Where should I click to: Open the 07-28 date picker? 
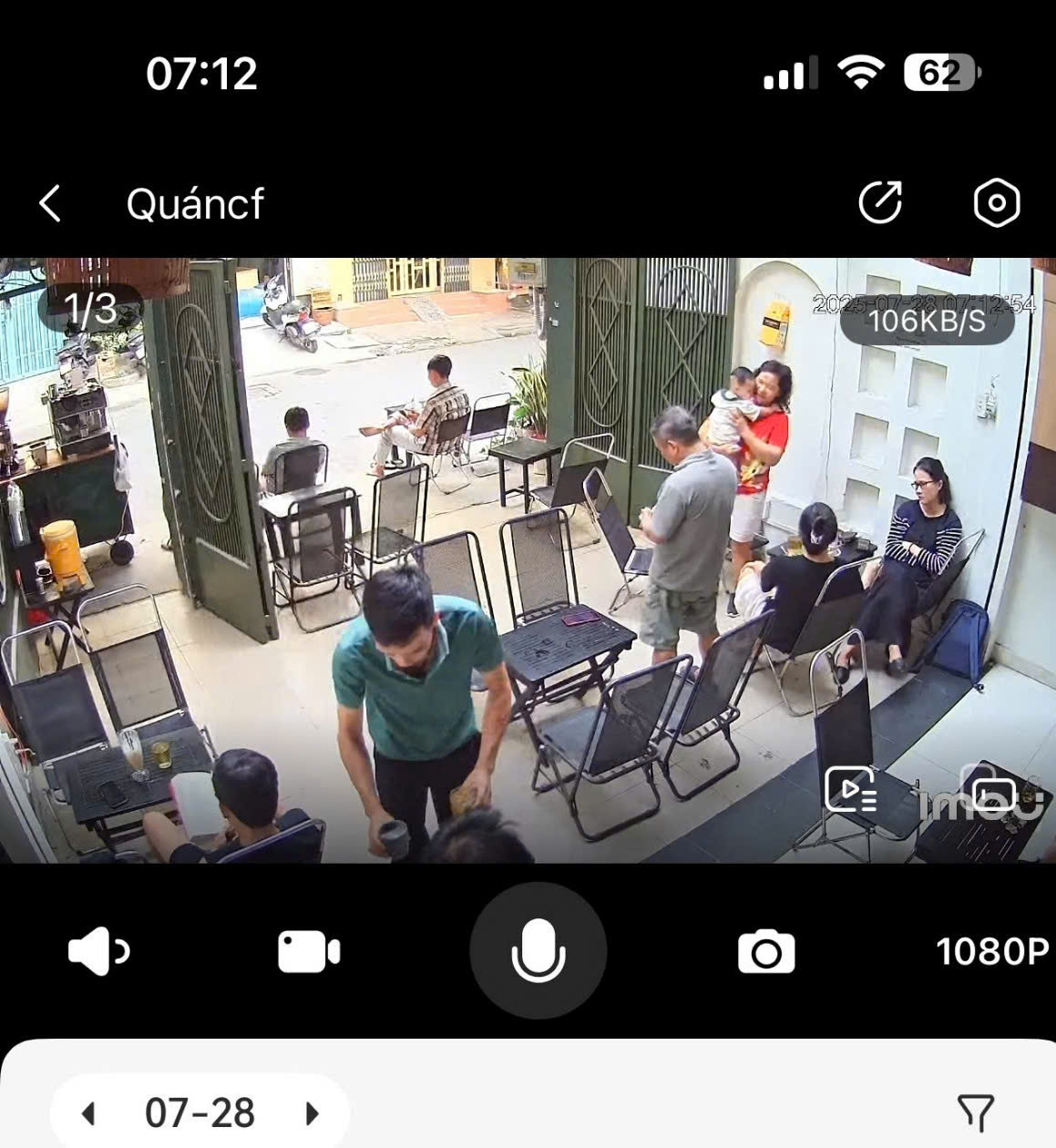coord(200,1113)
